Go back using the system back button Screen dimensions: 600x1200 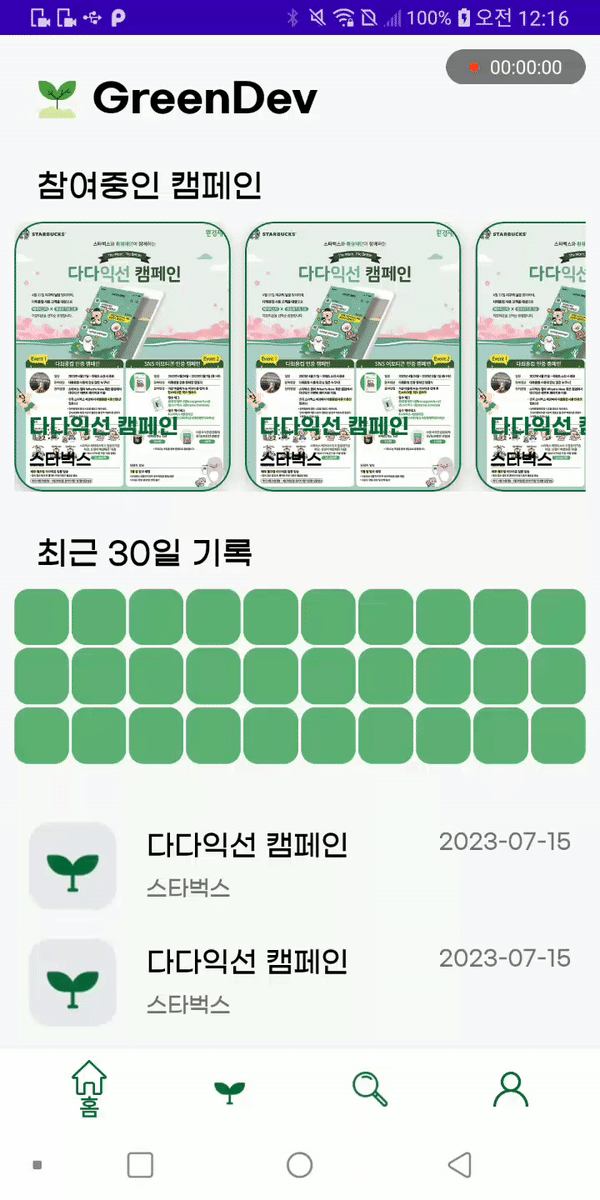point(459,1164)
